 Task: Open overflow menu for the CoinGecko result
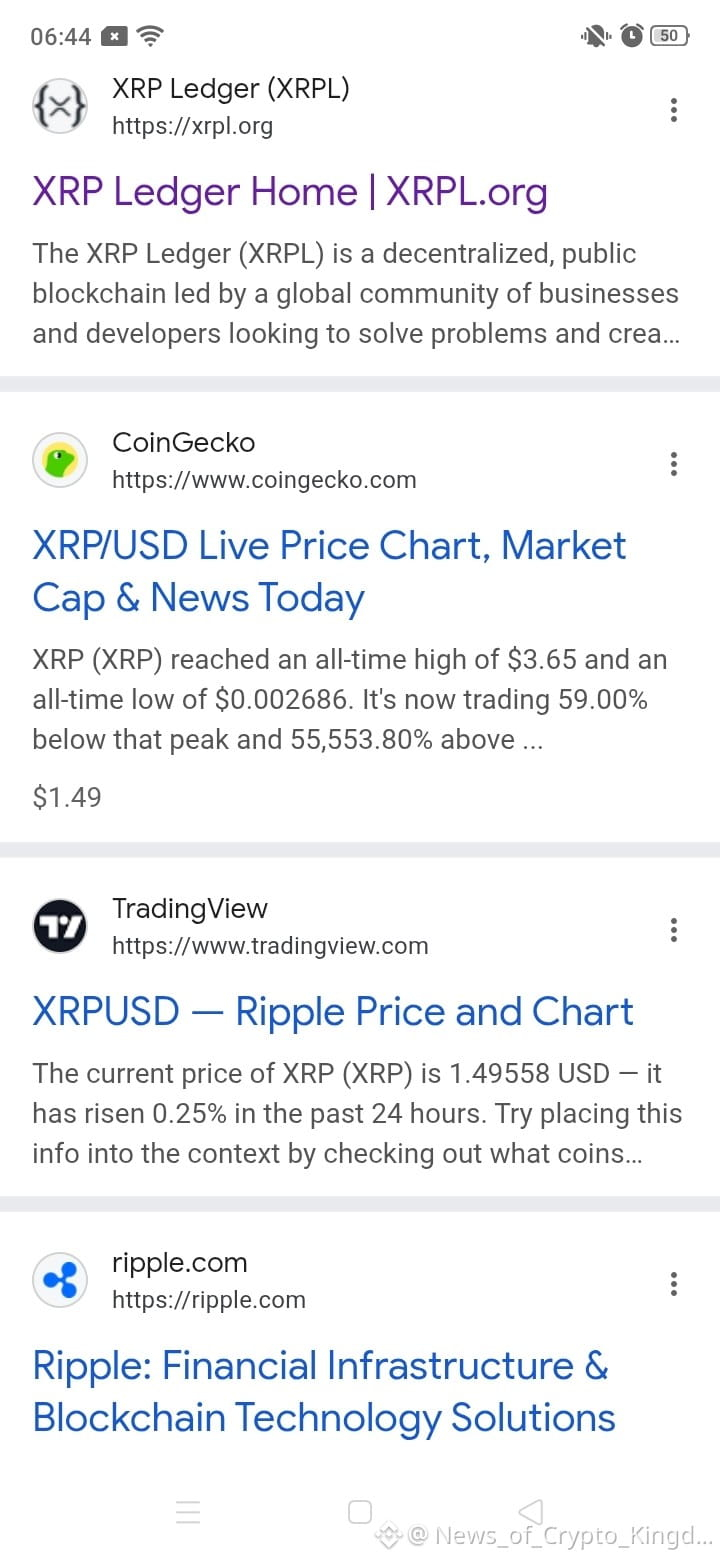pos(674,464)
